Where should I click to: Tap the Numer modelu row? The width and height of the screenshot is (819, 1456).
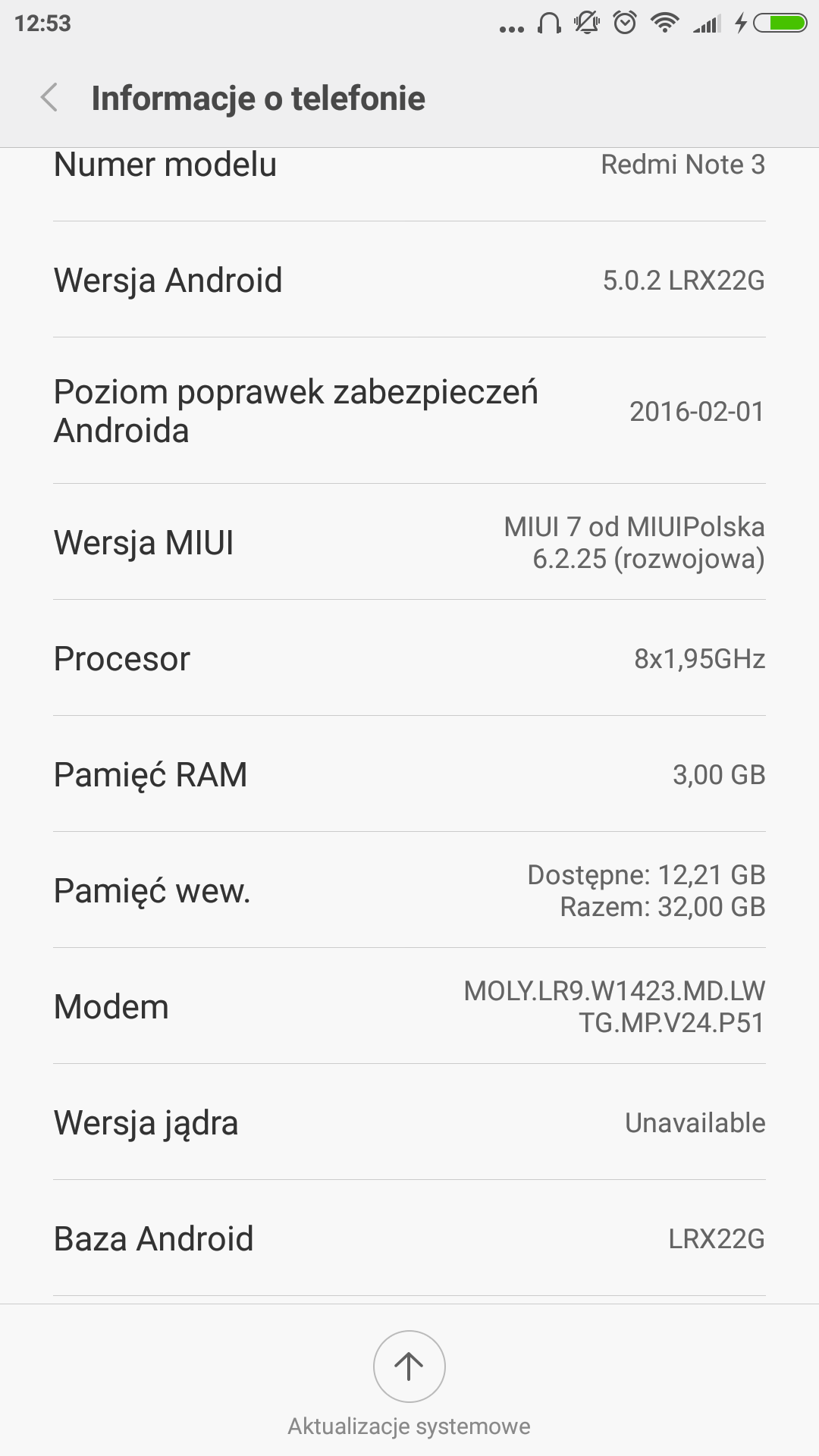409,173
